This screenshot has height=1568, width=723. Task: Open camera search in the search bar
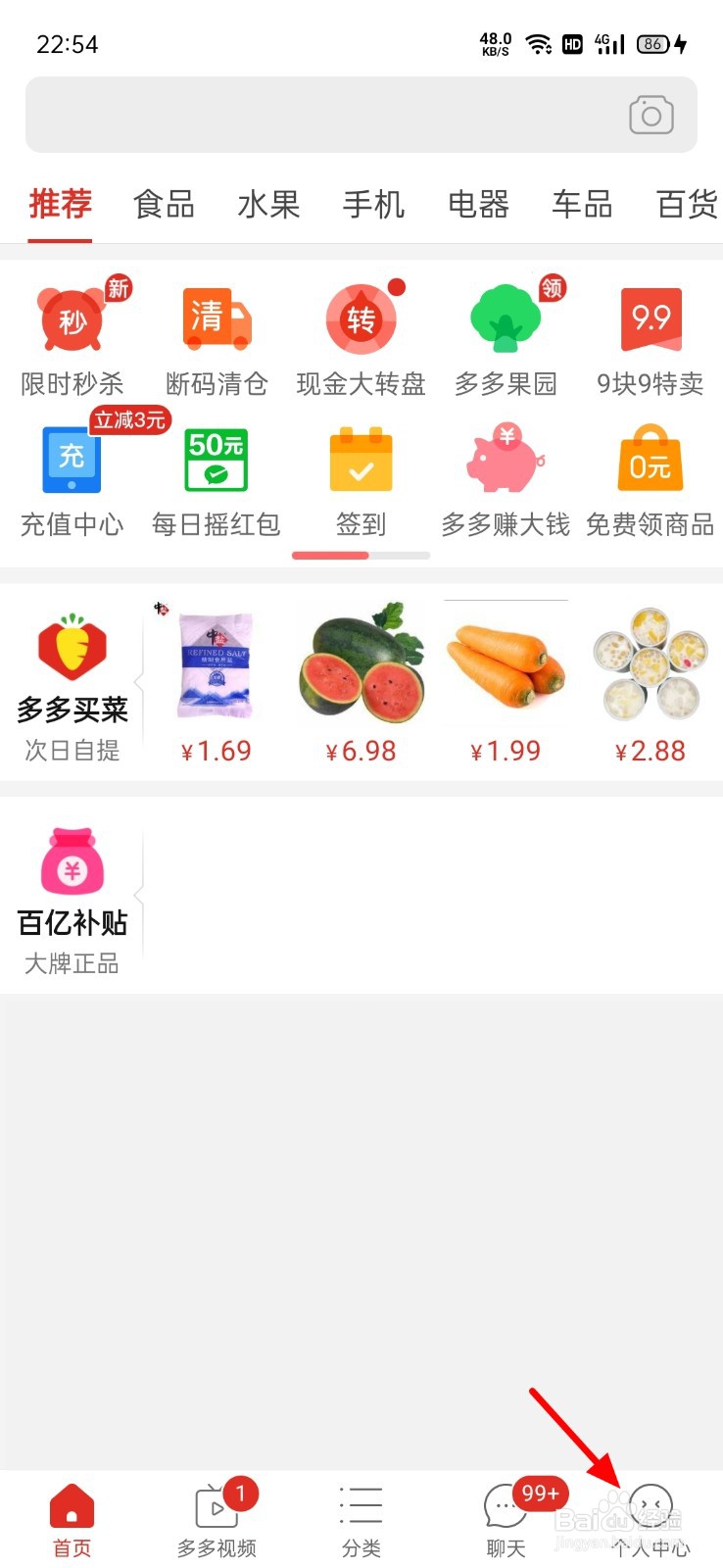tap(651, 116)
